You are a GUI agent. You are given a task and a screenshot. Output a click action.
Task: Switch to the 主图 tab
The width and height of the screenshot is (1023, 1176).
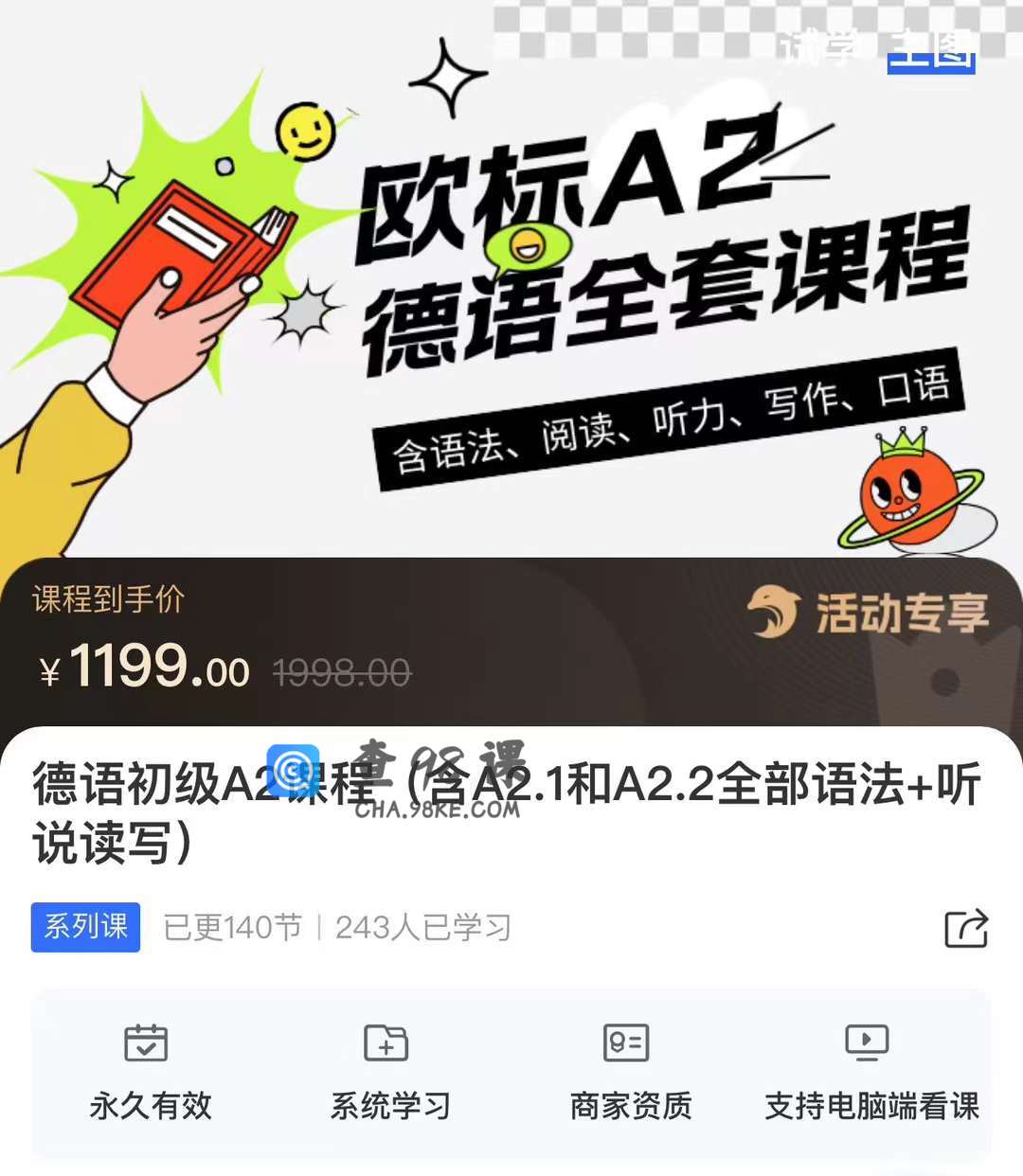tap(931, 49)
